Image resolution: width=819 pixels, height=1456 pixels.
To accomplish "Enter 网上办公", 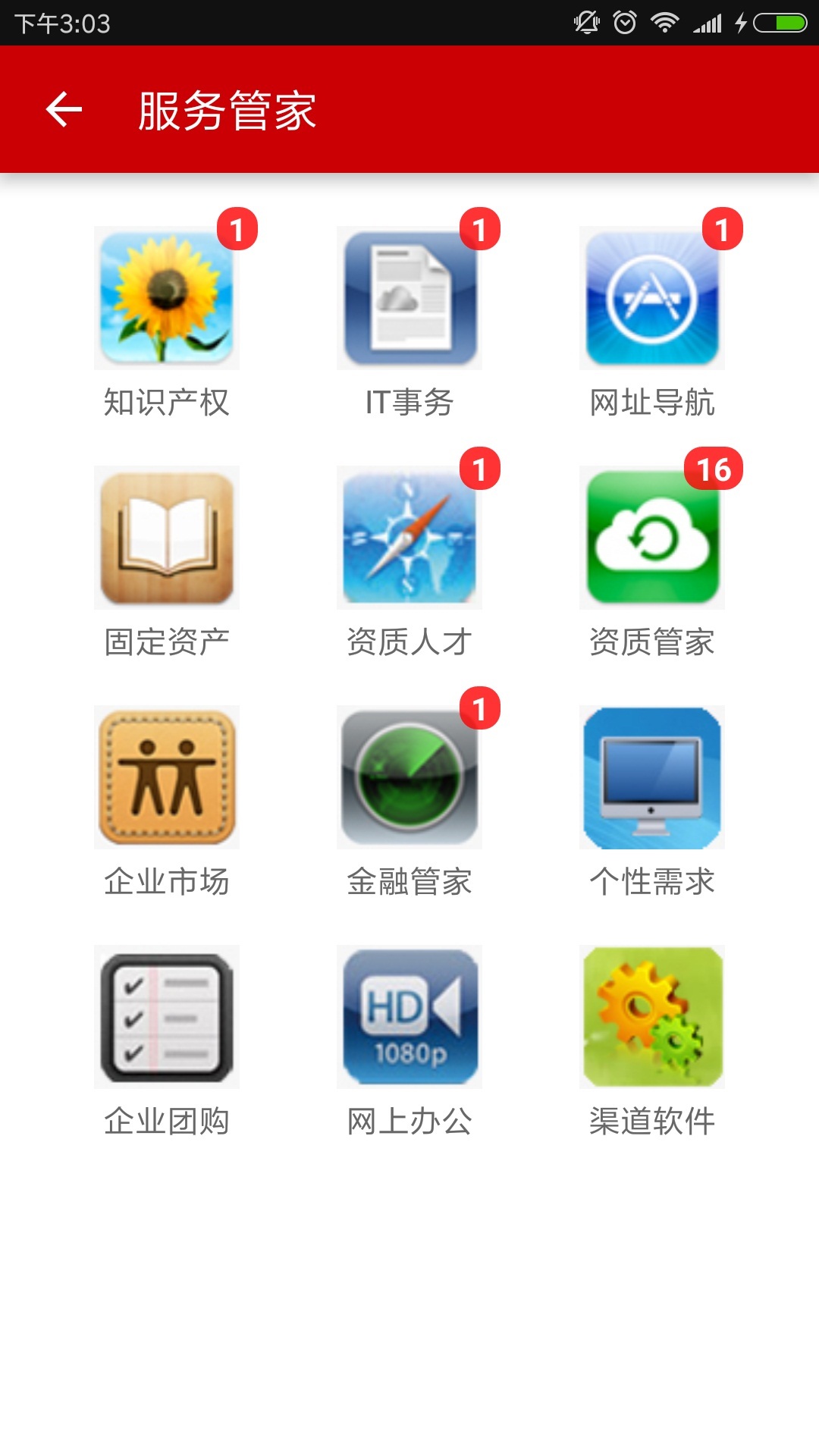I will coord(409,1017).
